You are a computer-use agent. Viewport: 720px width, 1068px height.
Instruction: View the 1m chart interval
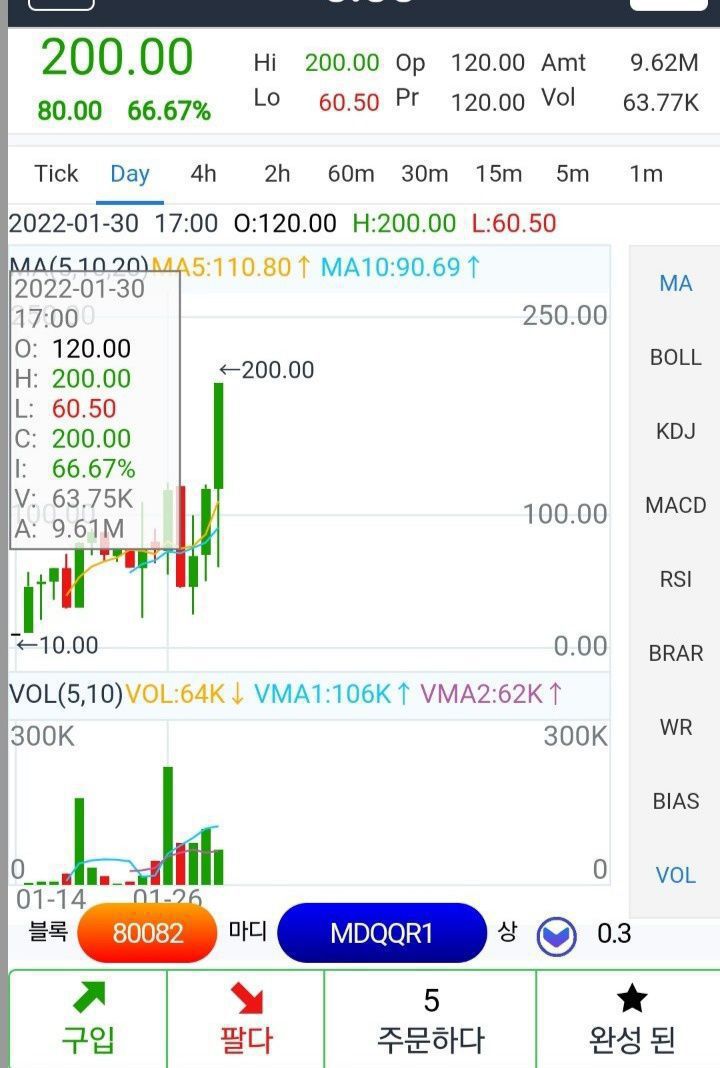[646, 174]
